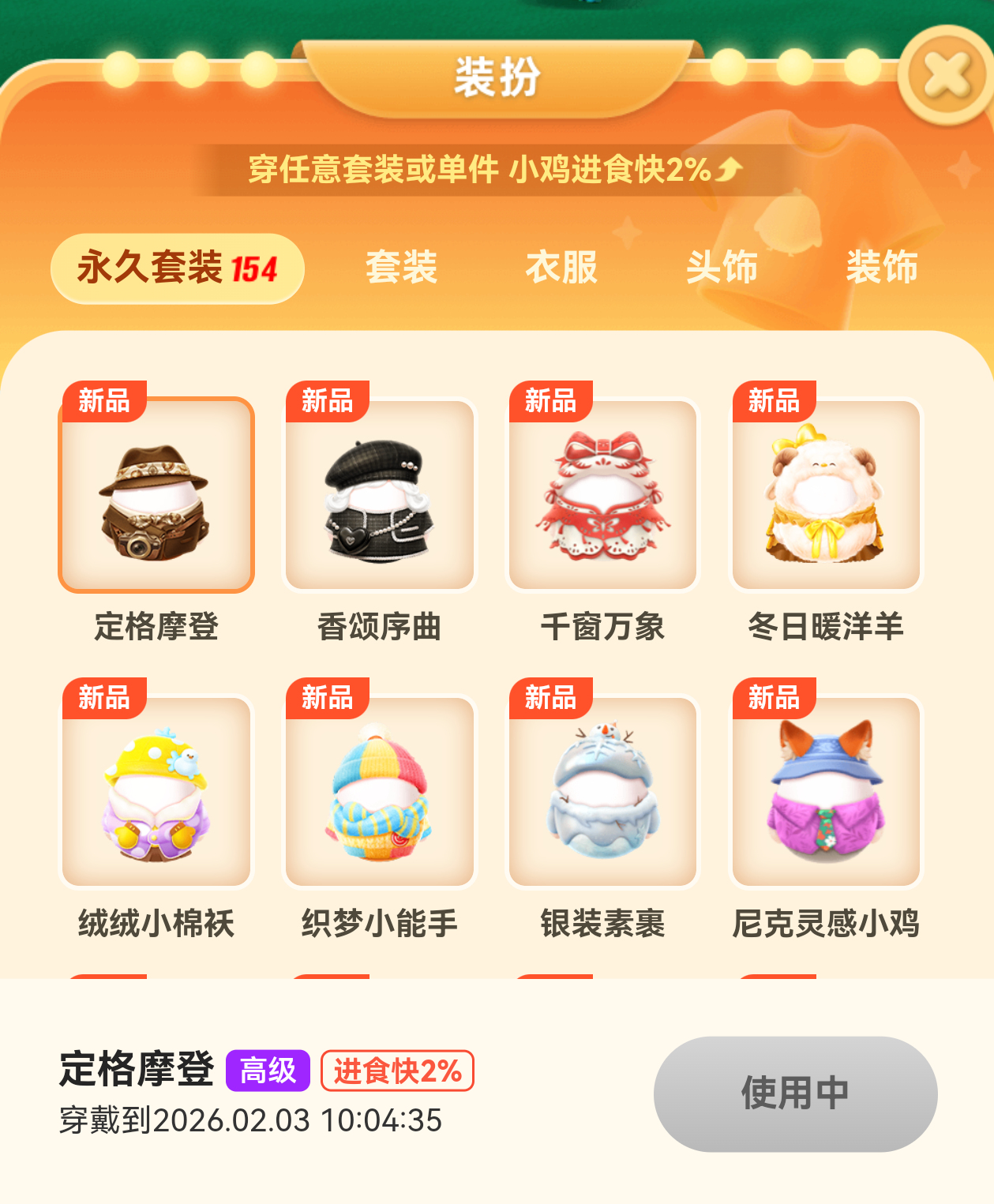Viewport: 994px width, 1204px height.
Task: Open the 衣服 tab
Action: [561, 268]
